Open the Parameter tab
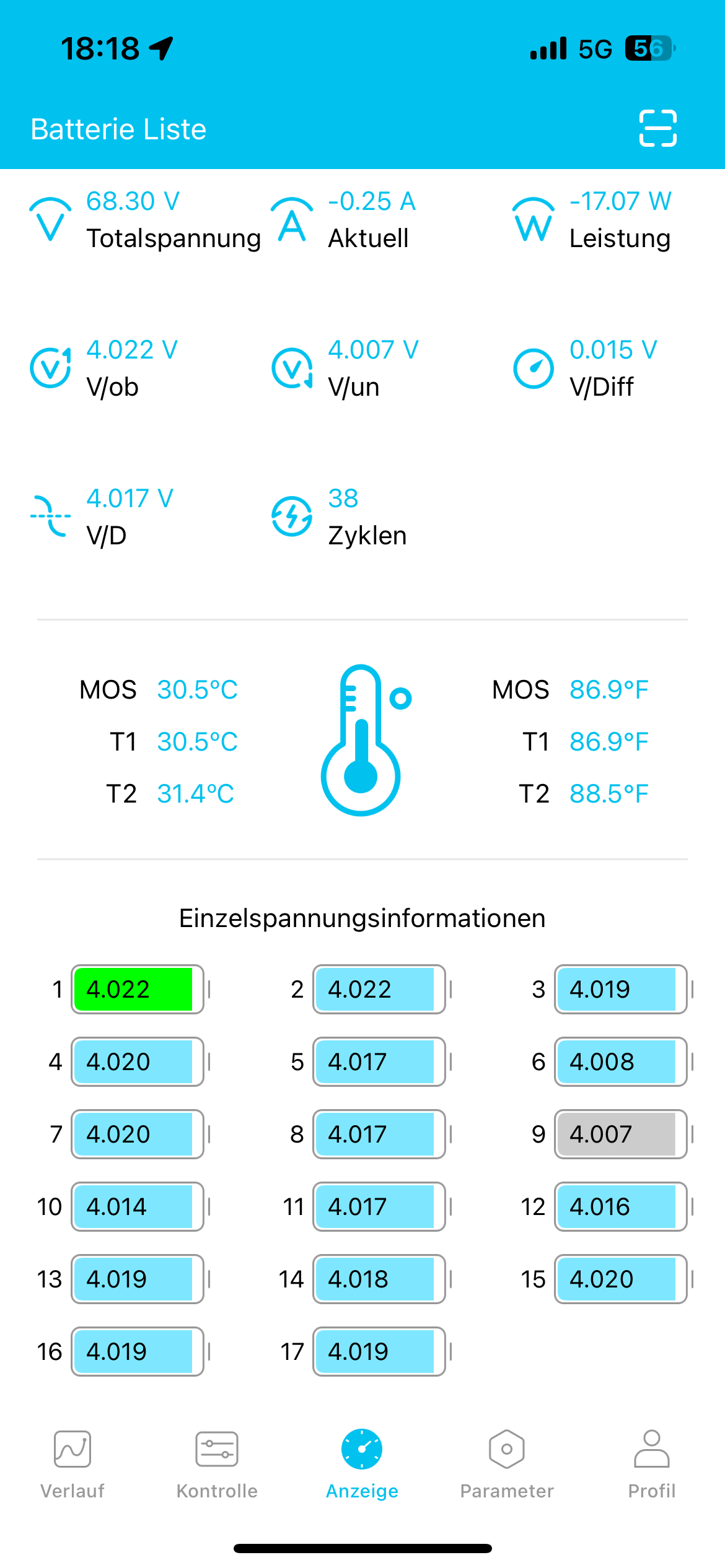 [x=507, y=1464]
